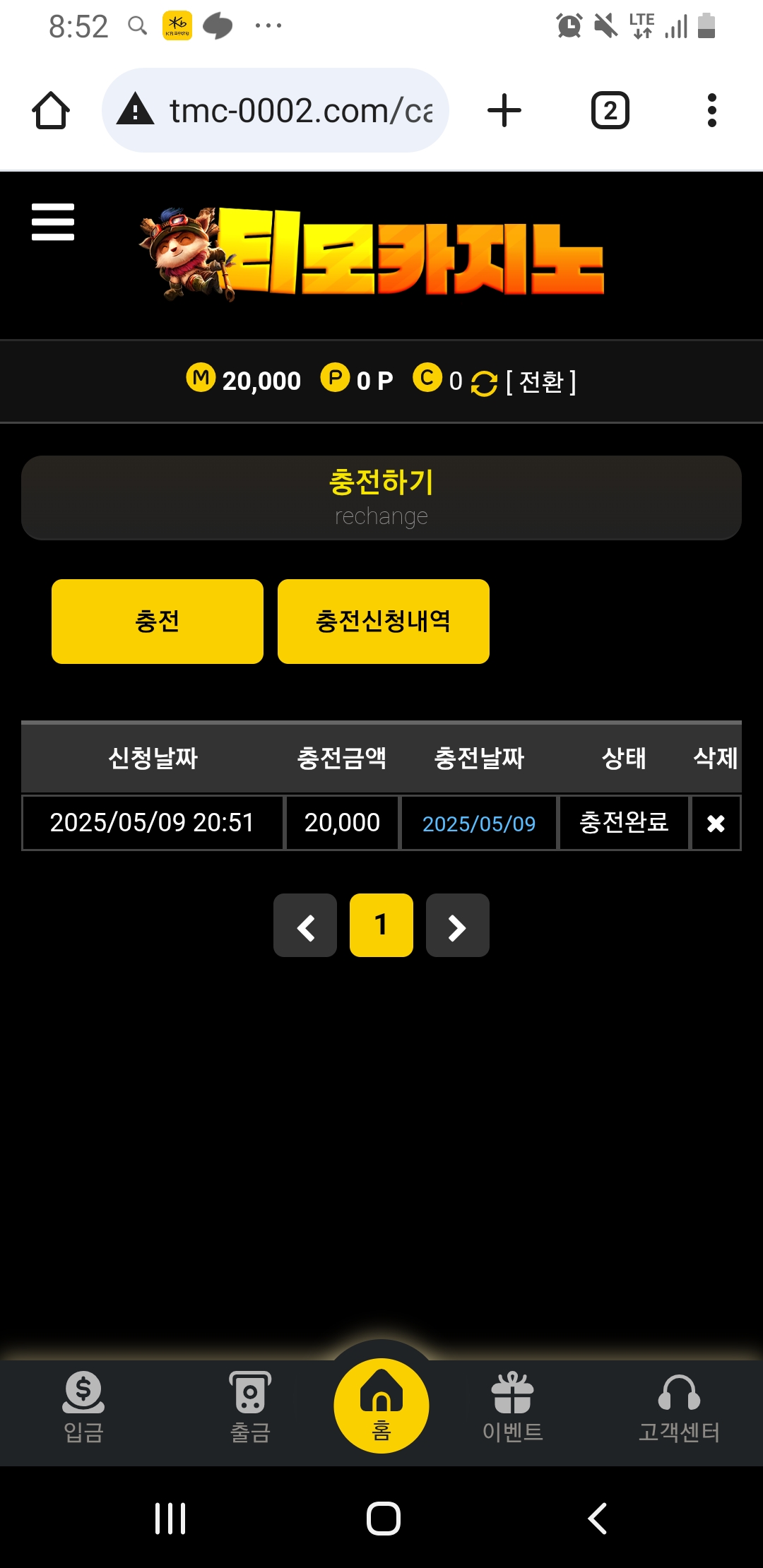Image resolution: width=763 pixels, height=1568 pixels.
Task: Open a new browser tab
Action: point(504,111)
